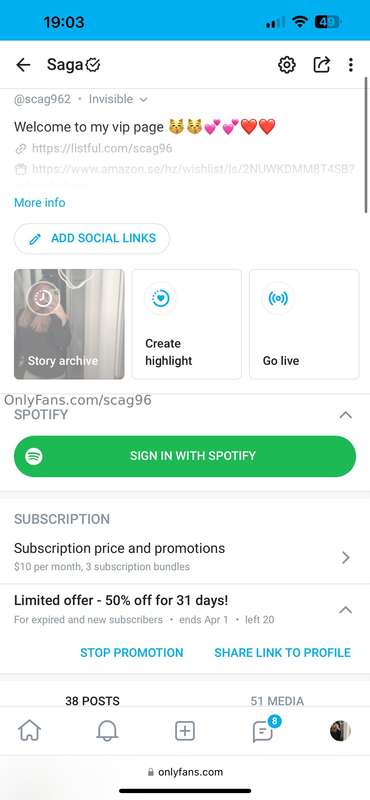Expand More info
370x800 pixels.
click(x=40, y=203)
